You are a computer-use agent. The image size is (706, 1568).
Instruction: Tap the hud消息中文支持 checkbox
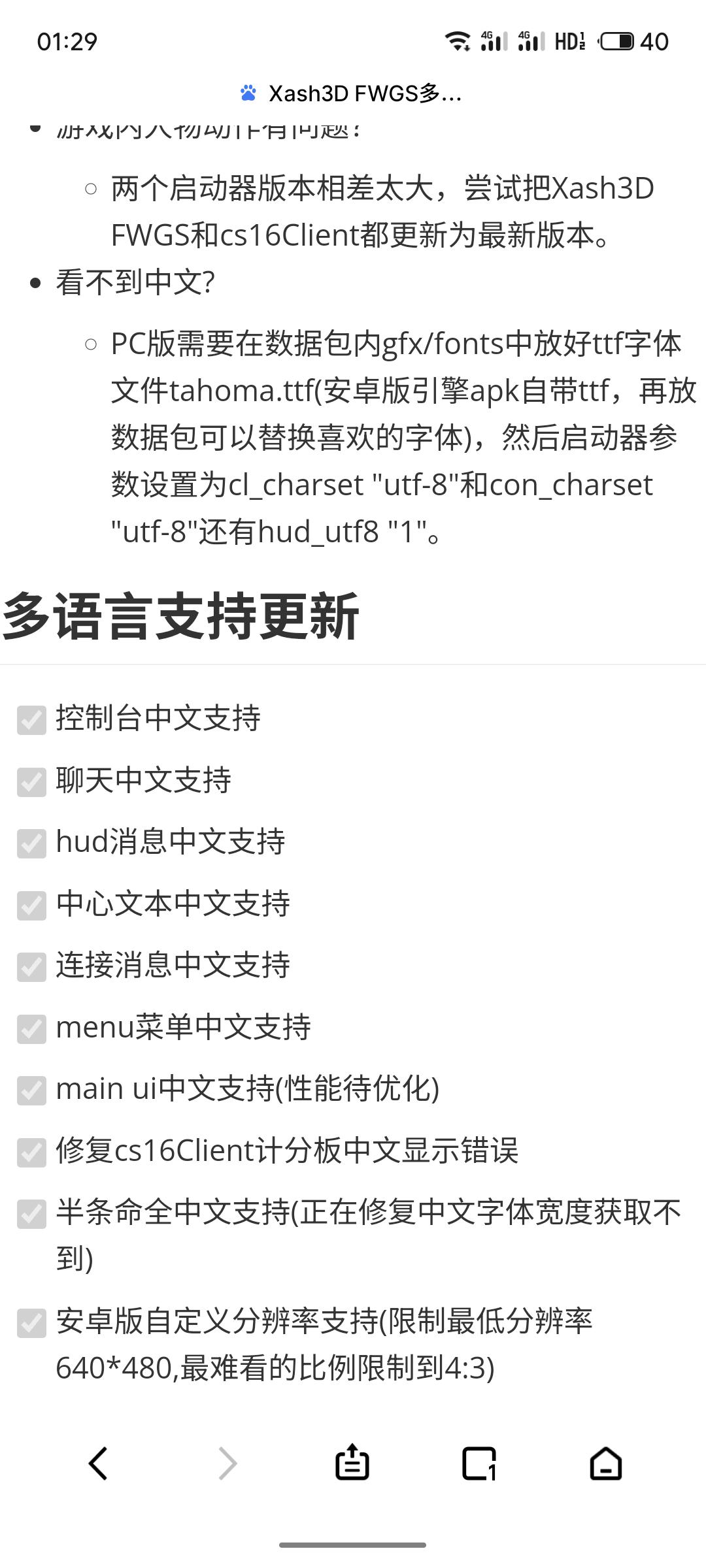31,843
